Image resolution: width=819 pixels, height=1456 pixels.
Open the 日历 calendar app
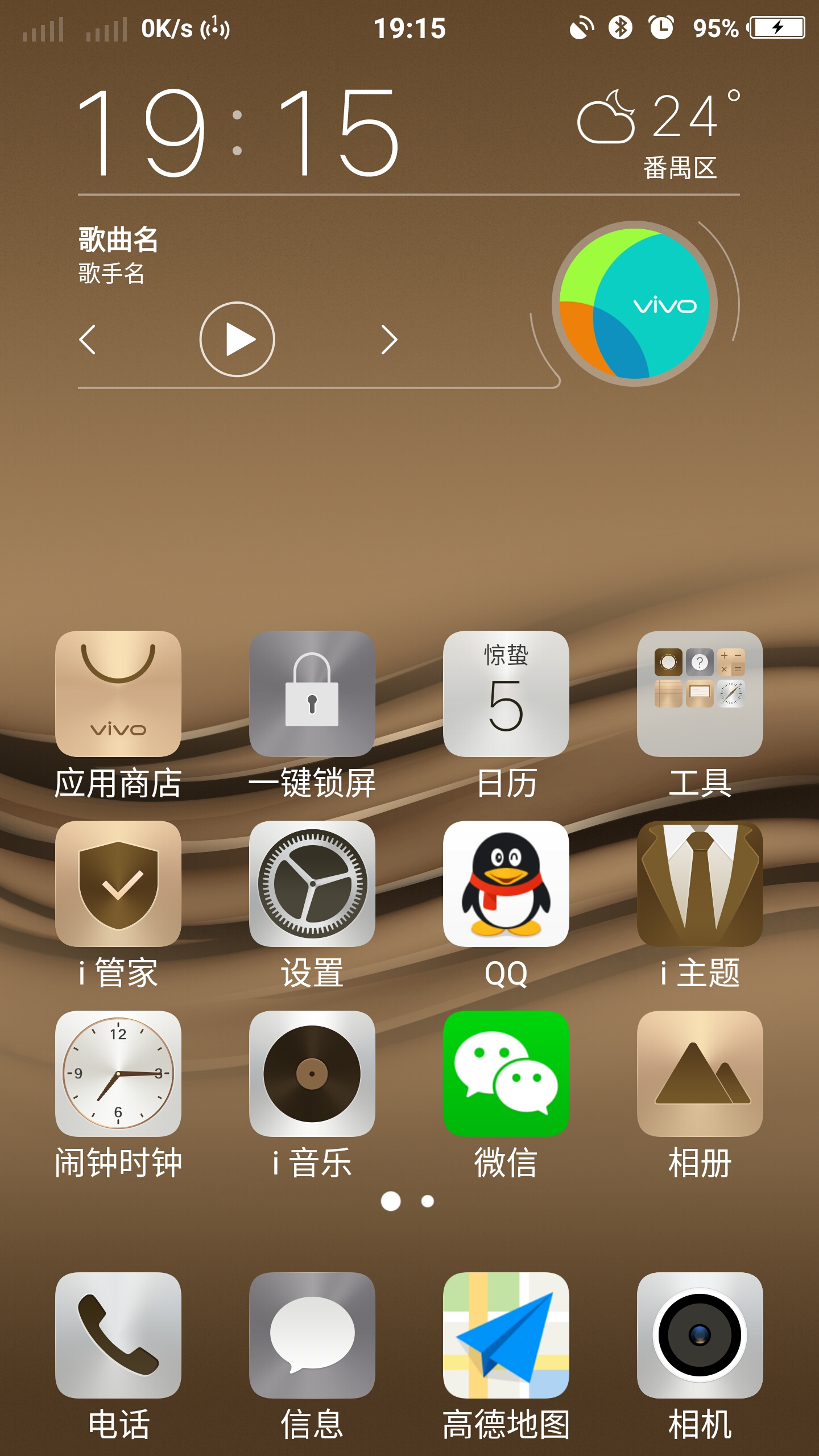(x=506, y=693)
